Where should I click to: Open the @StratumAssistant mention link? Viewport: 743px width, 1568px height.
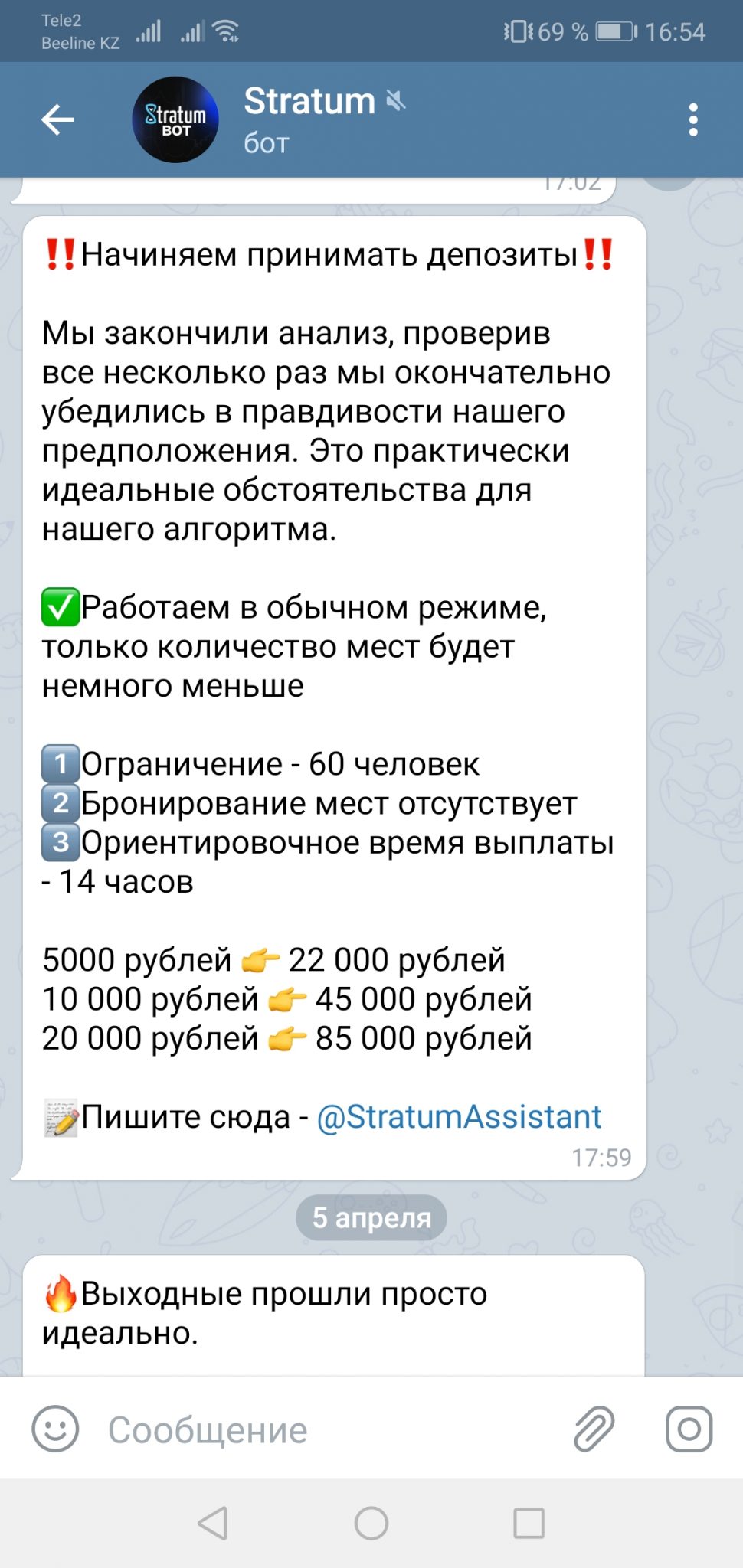(459, 1117)
